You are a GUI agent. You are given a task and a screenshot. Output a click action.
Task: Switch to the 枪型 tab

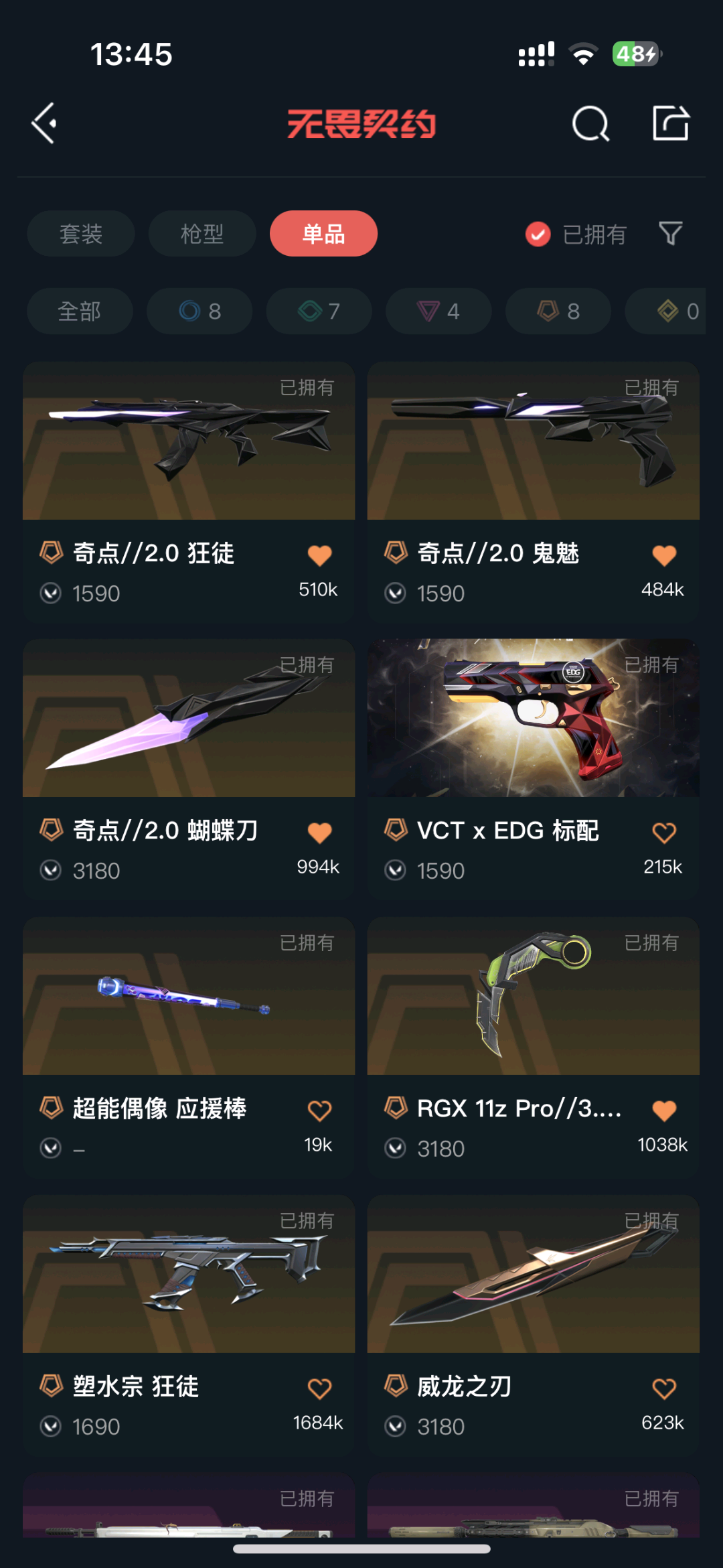point(202,234)
